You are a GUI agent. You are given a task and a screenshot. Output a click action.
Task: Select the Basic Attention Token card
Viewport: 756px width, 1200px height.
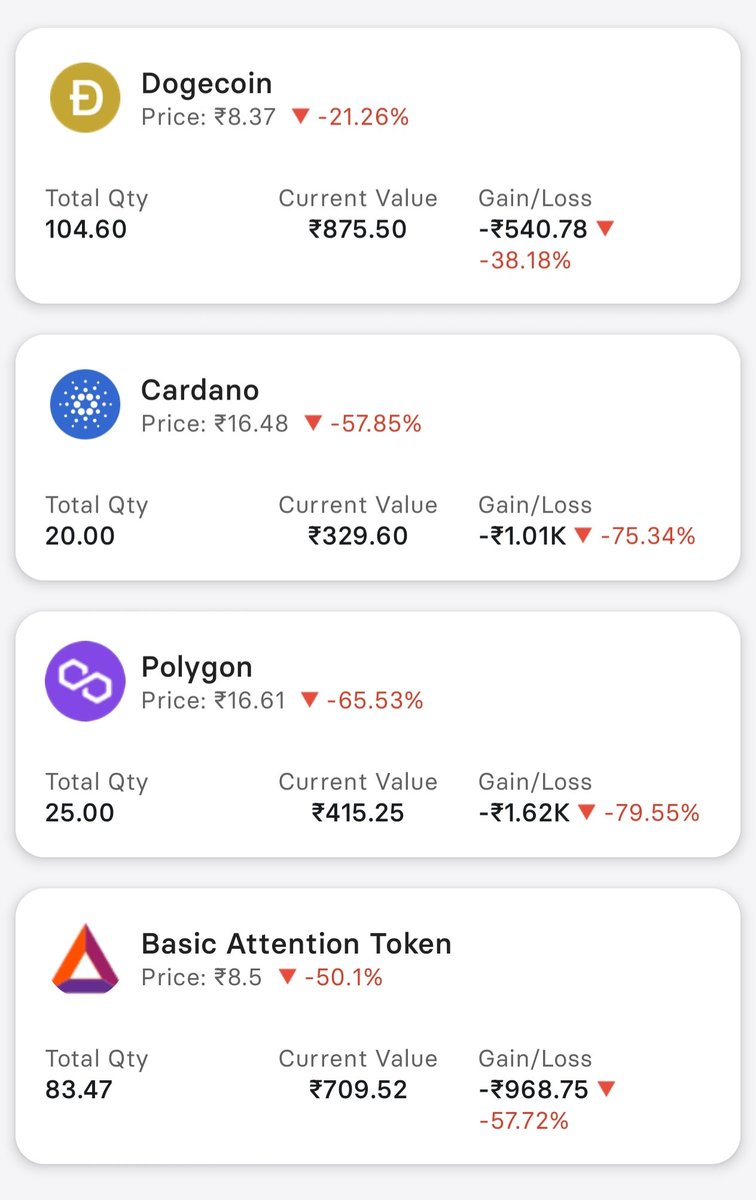(x=378, y=1026)
